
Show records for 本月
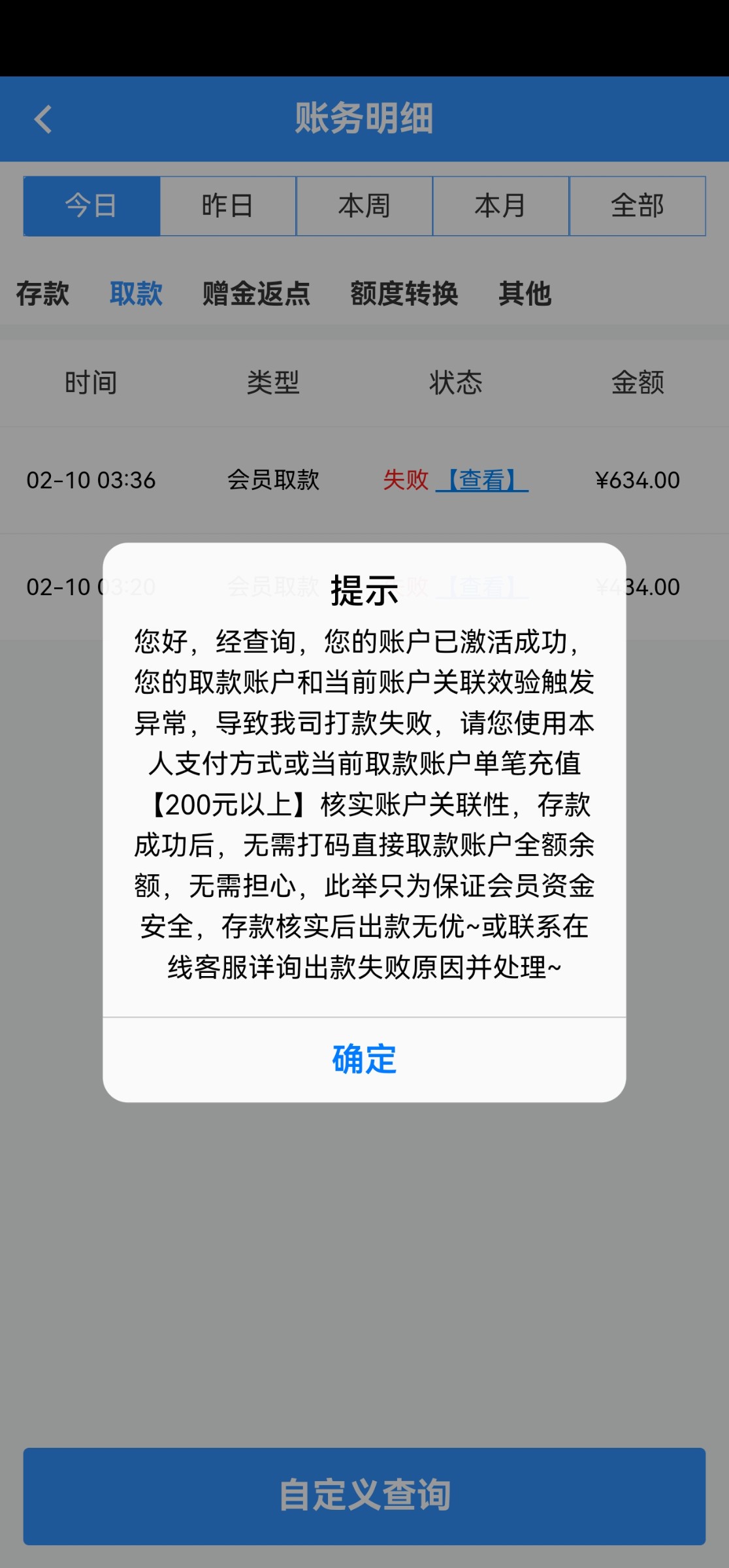coord(501,206)
